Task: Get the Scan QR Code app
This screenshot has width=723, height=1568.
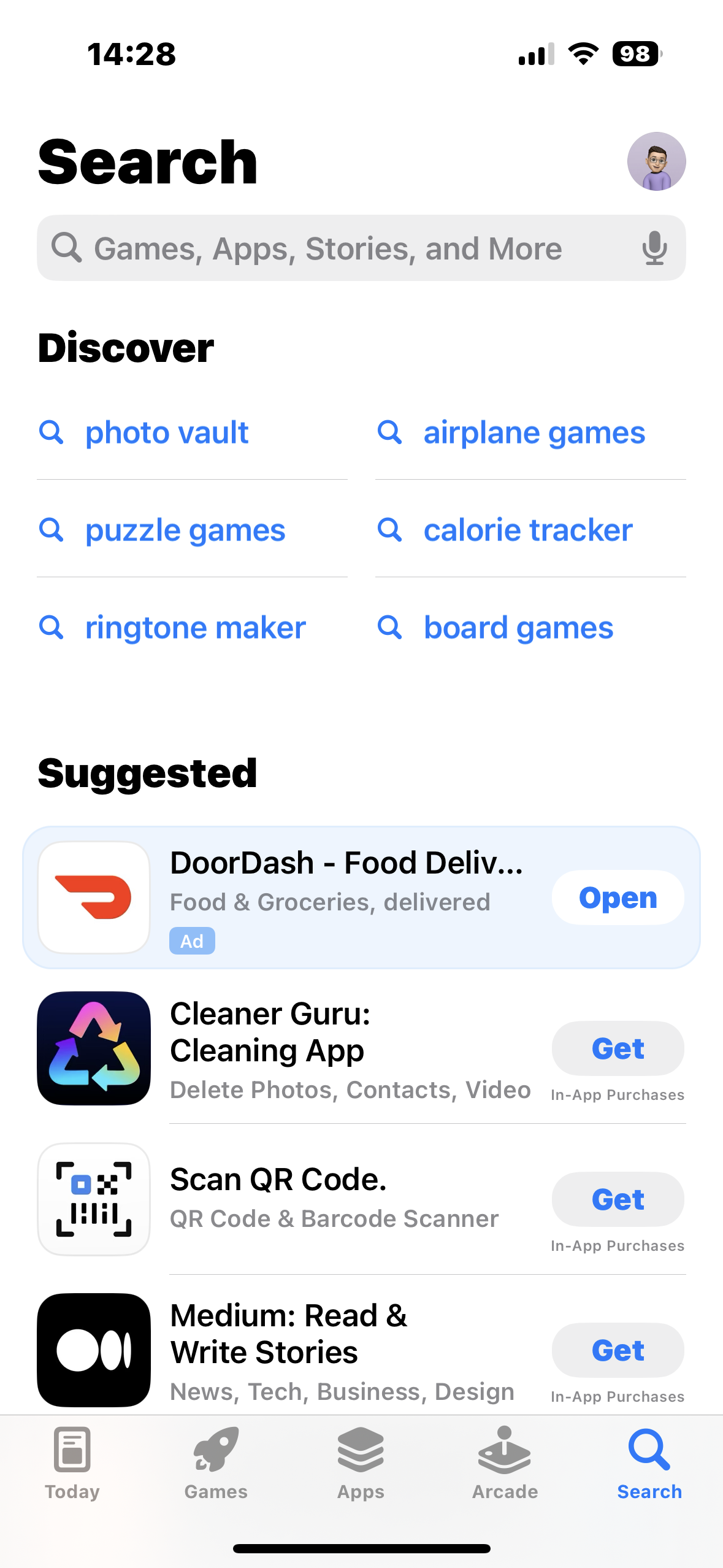Action: pos(618,1199)
